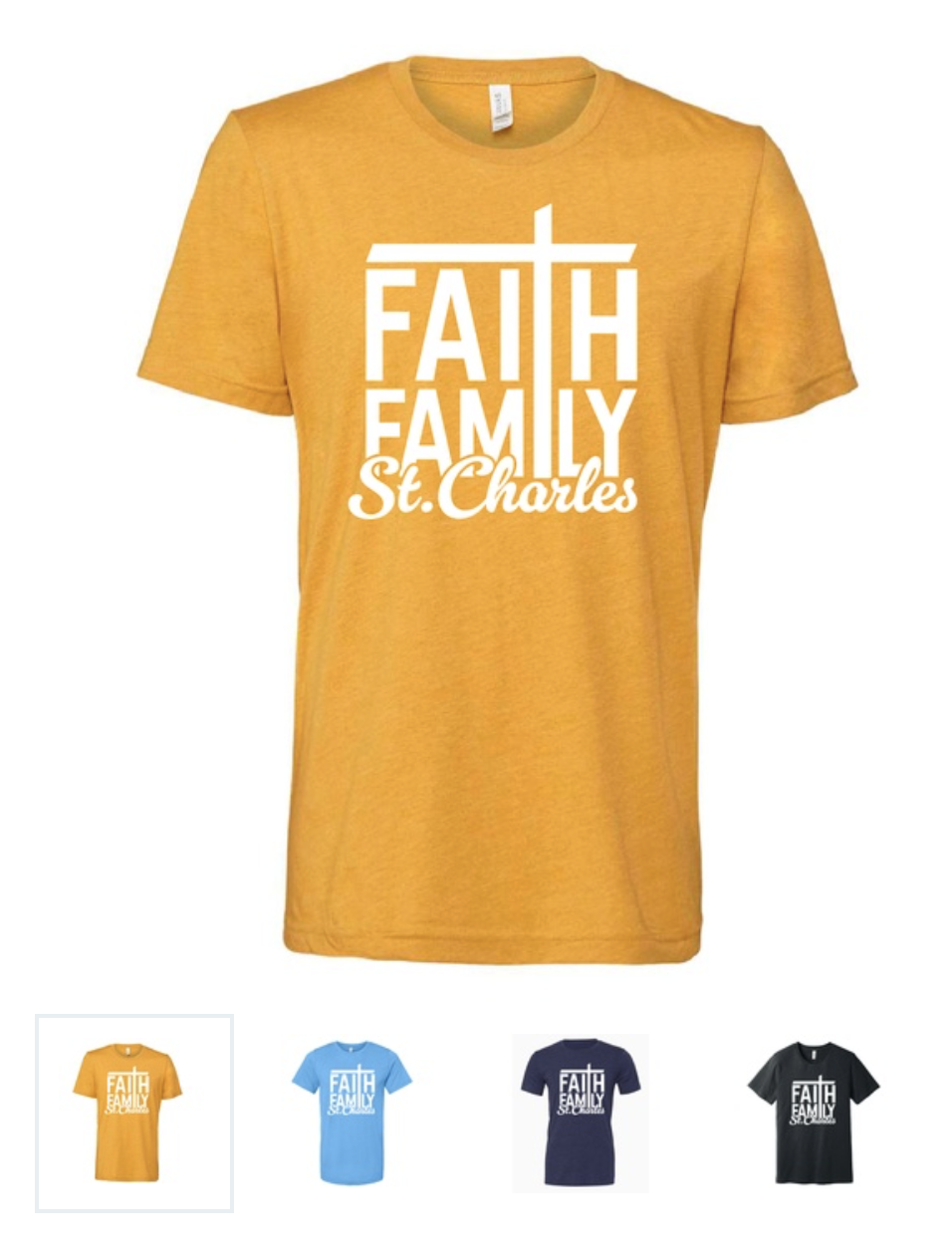
Task: Open the large yellow shirt product image
Action: point(496,508)
